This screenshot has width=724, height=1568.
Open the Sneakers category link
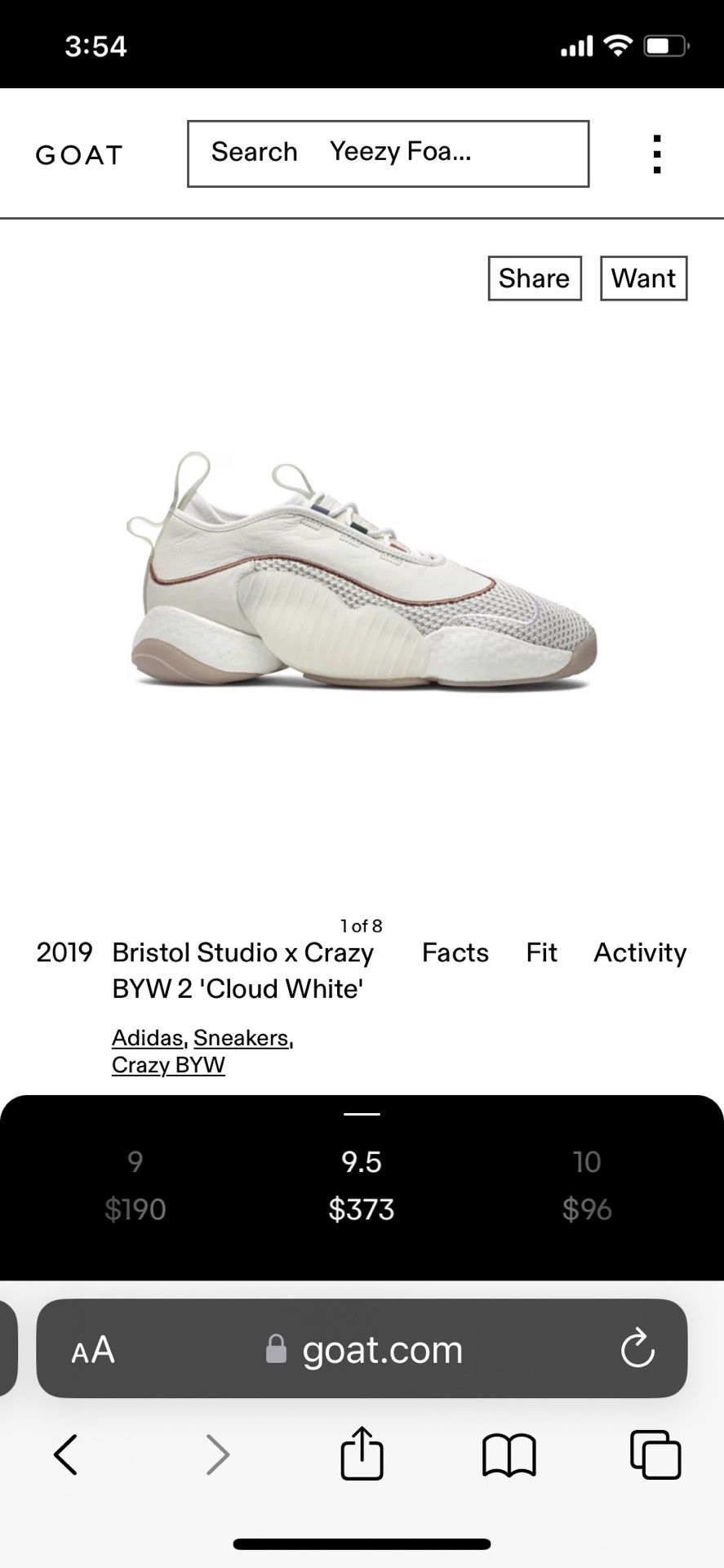click(241, 1038)
